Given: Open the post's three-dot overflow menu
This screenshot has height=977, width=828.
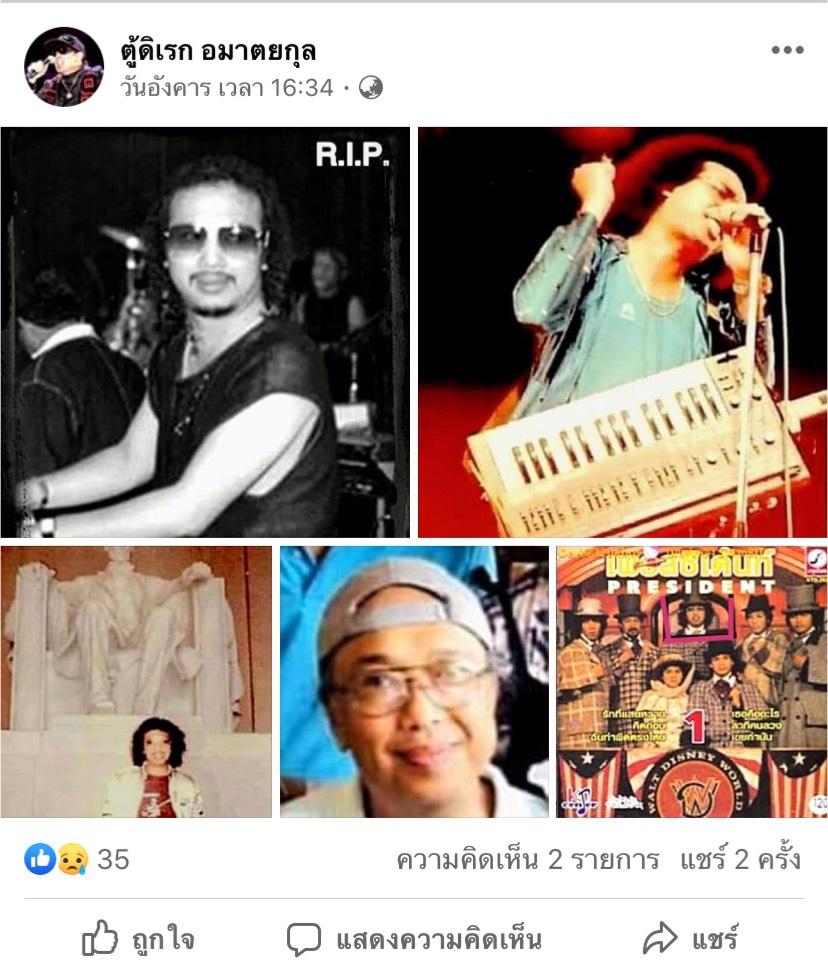Looking at the screenshot, I should coord(786,51).
